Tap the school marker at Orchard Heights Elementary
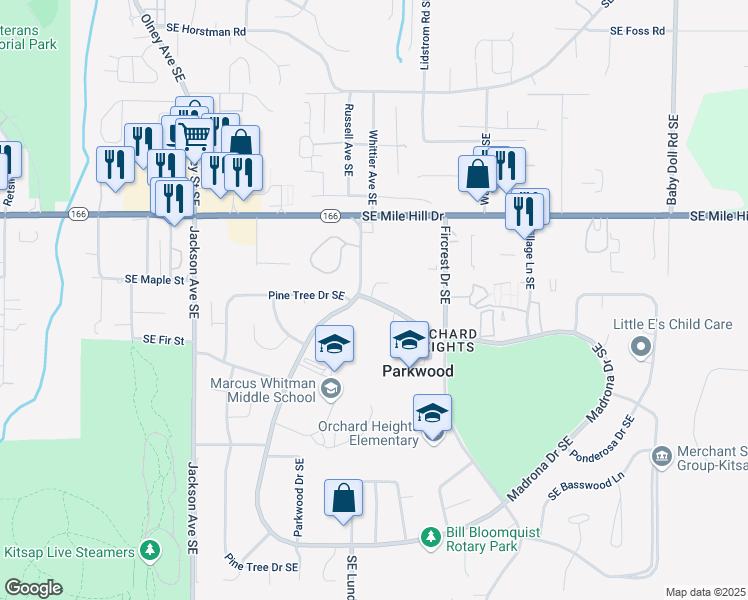 click(x=432, y=413)
